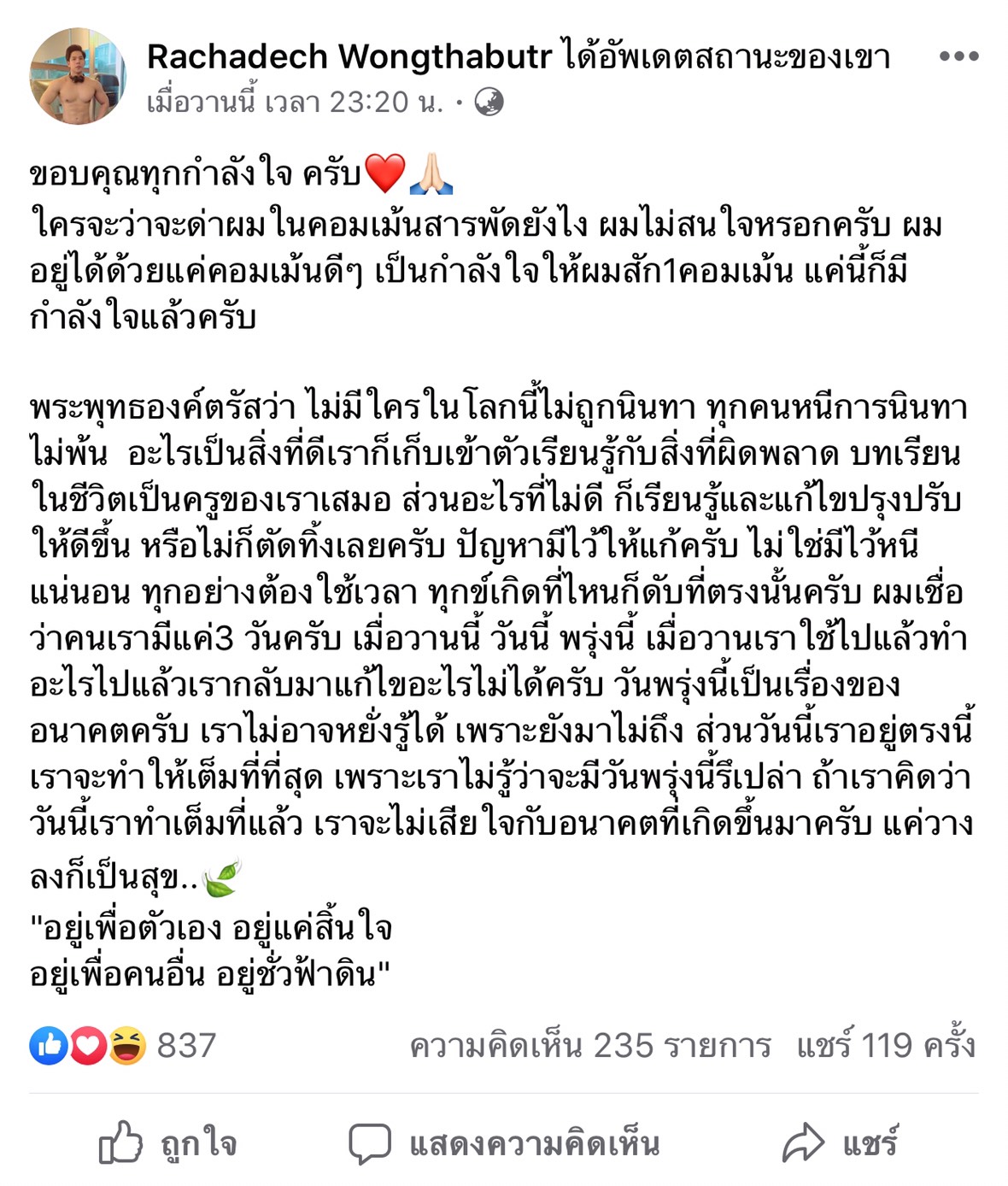Open Rachadech Wongthabutr's profile picture
The image size is (1008, 1186).
pos(78,76)
